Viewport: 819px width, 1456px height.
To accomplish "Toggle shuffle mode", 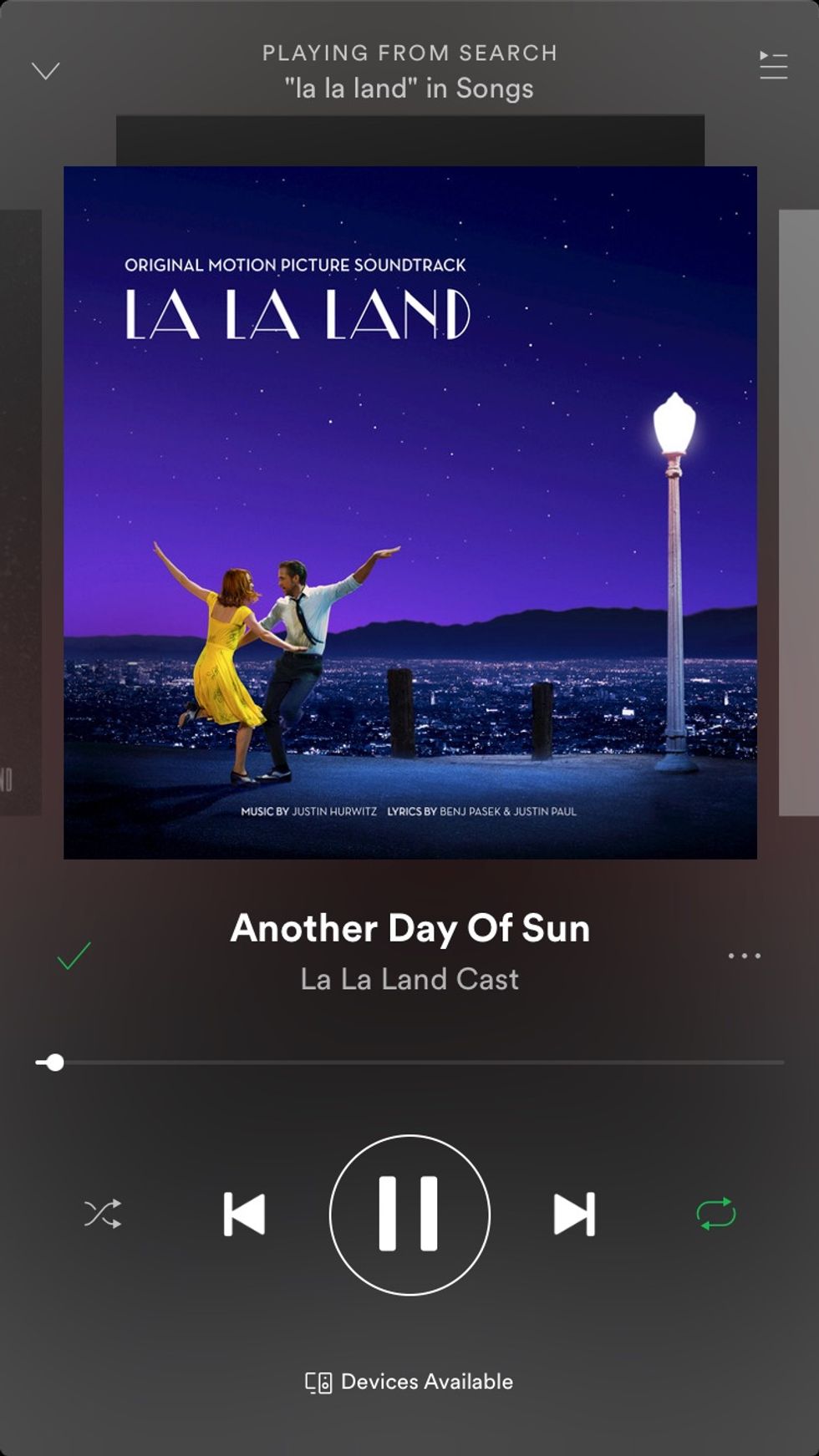I will pos(103,1214).
